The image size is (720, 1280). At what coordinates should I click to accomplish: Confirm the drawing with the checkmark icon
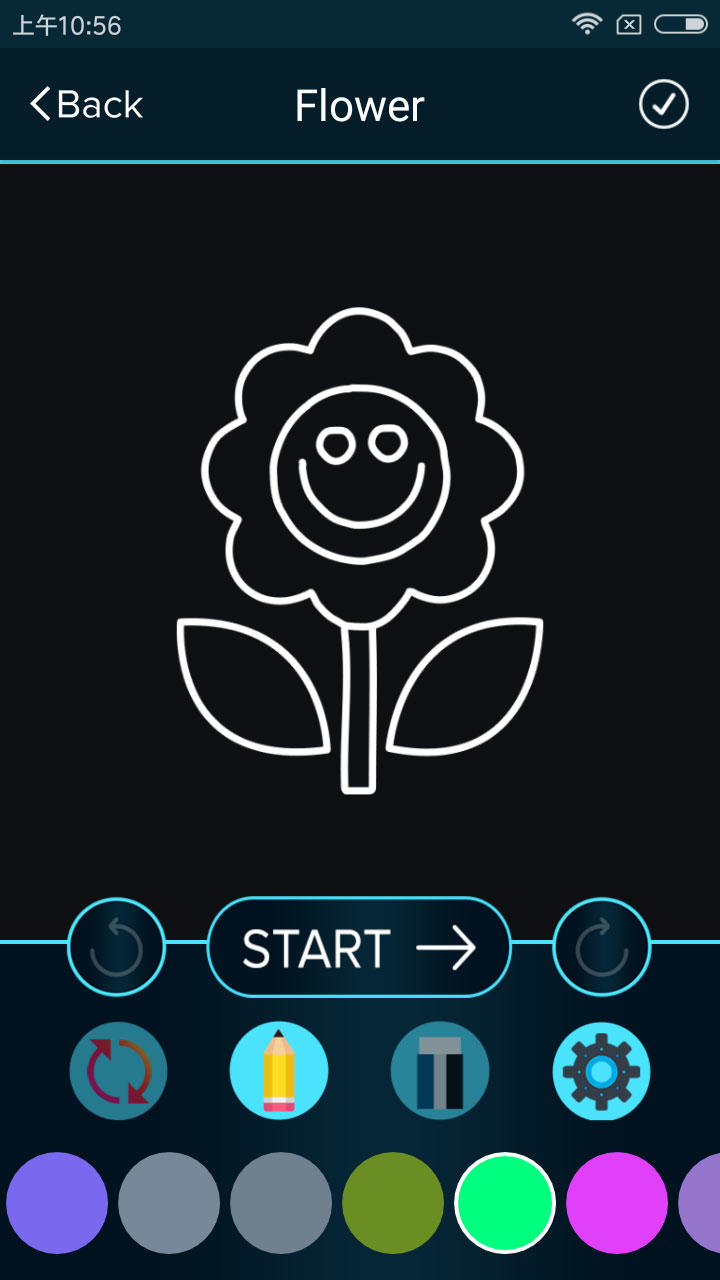[664, 105]
